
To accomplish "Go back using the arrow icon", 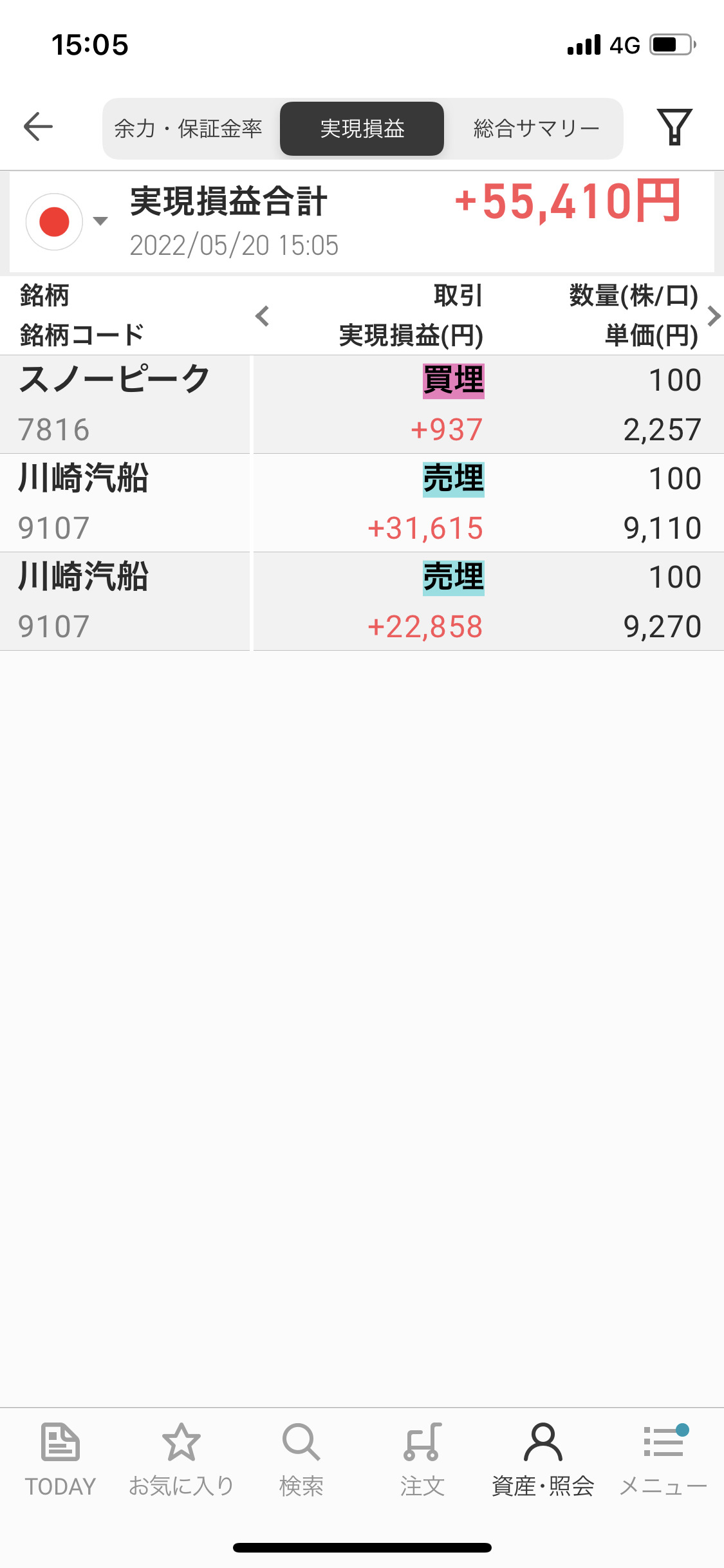I will click(38, 126).
